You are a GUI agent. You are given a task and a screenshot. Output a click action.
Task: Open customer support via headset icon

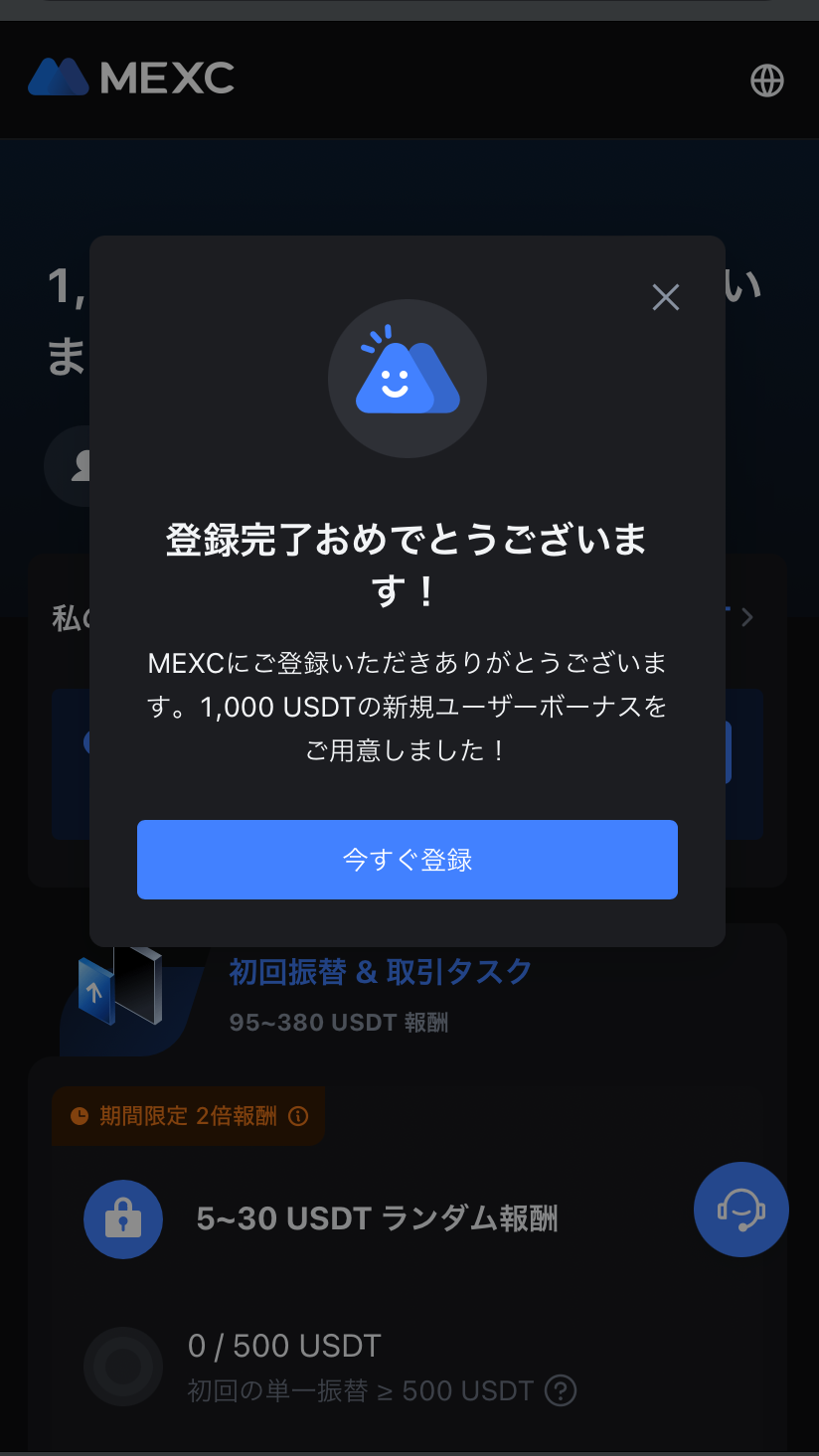point(740,1210)
